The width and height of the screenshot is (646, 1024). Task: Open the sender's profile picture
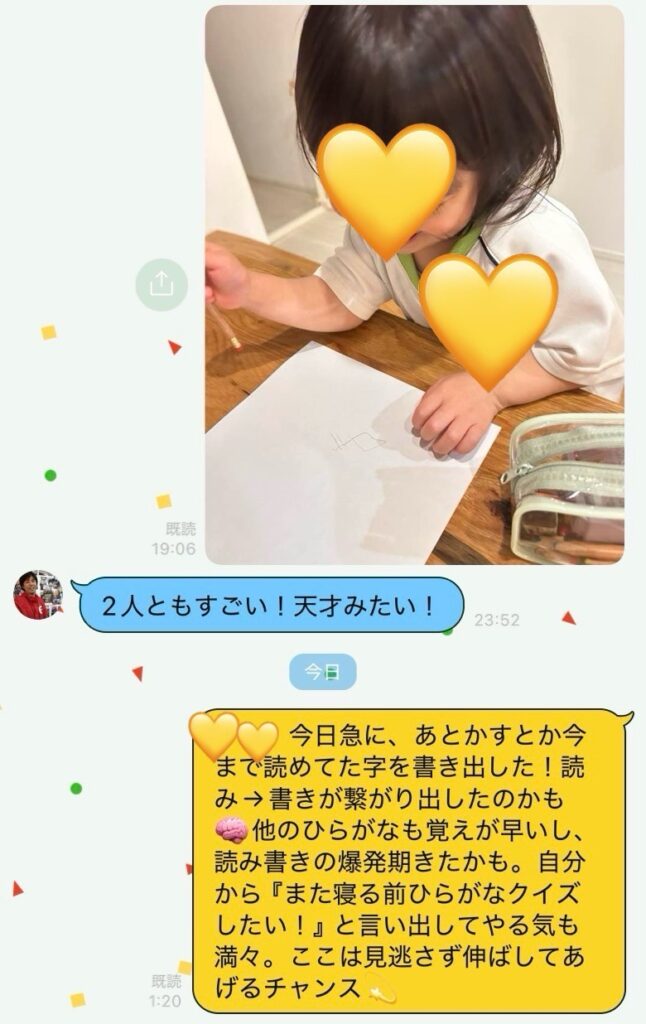[38, 595]
